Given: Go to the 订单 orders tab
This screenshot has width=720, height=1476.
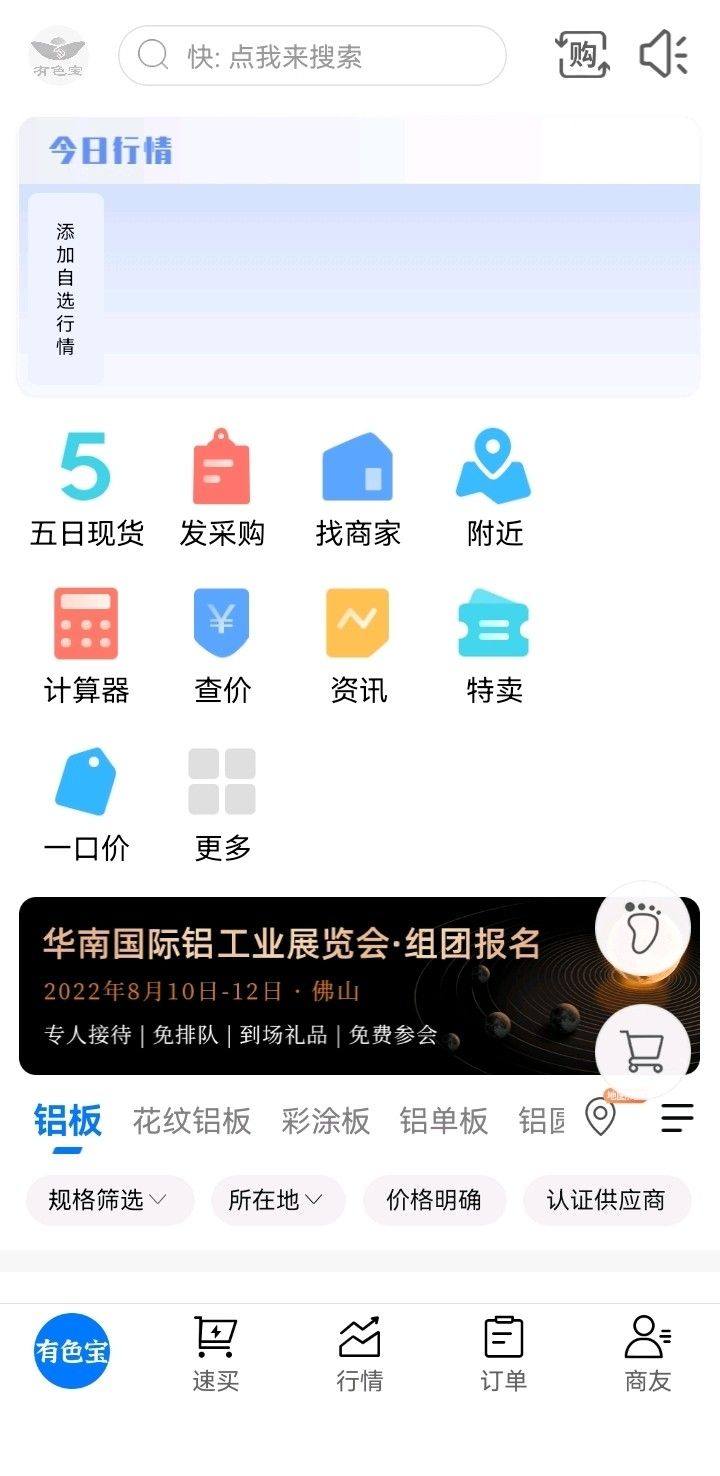Looking at the screenshot, I should click(504, 1354).
